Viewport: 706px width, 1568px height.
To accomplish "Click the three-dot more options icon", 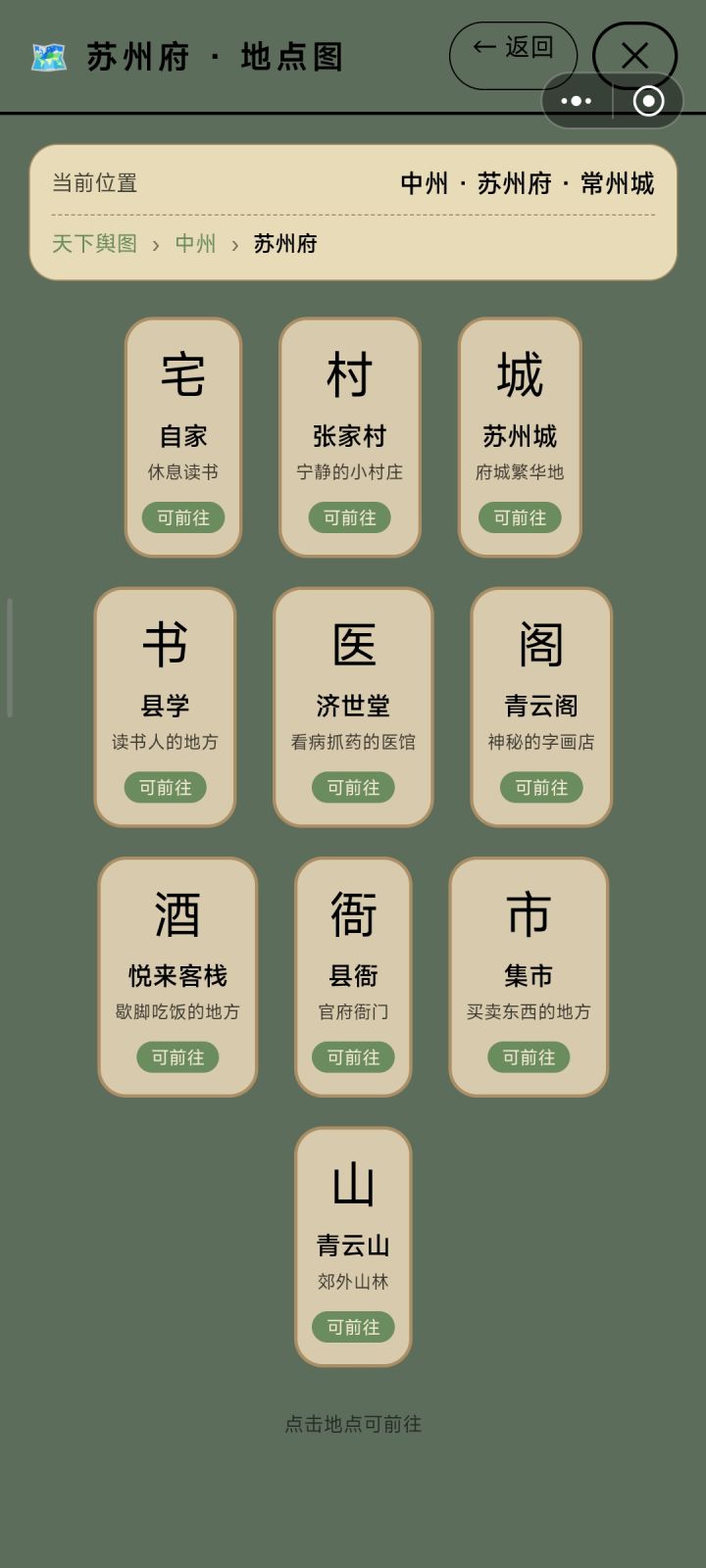I will [x=577, y=101].
